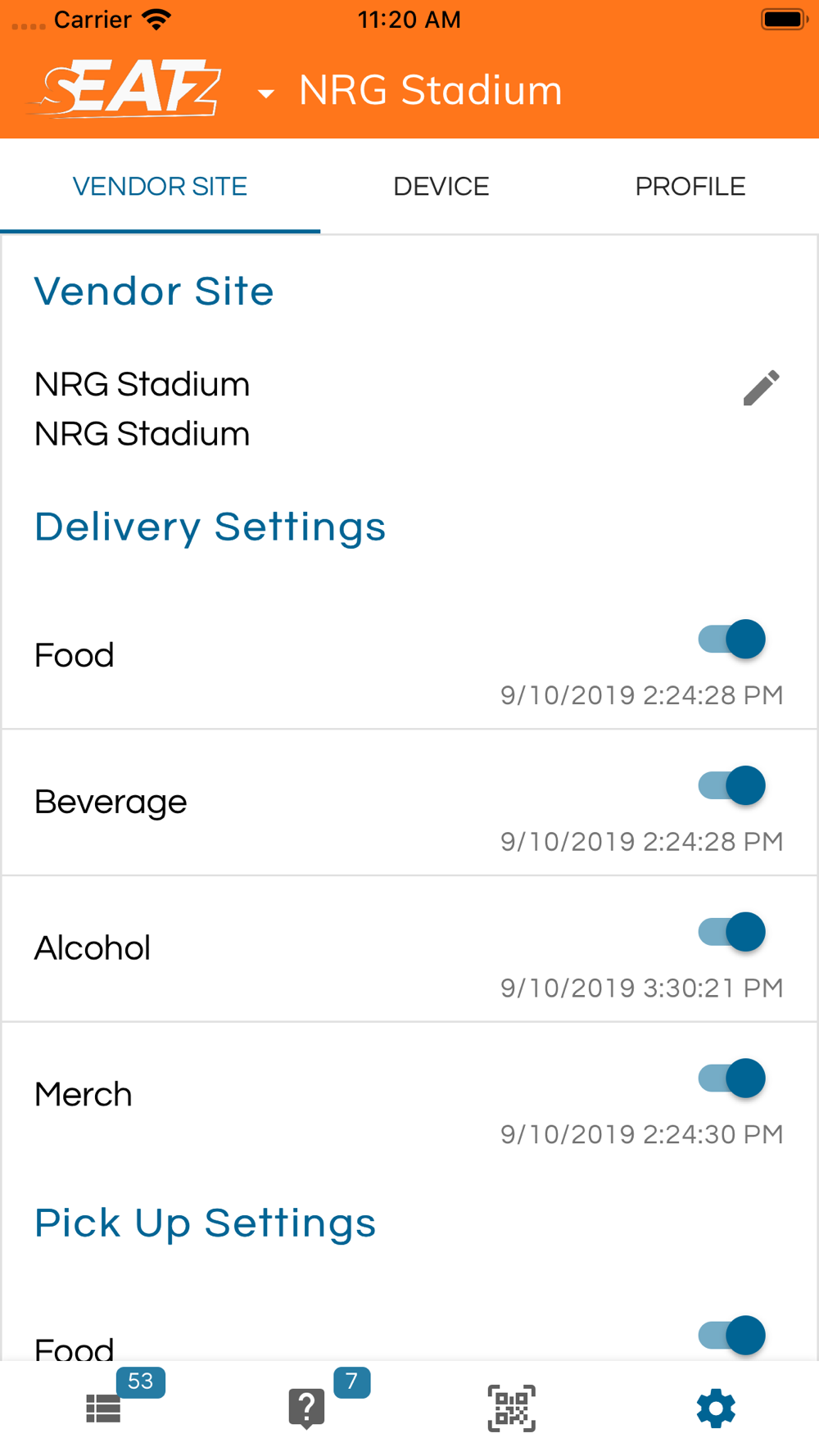Toggle Food pick up setting

(731, 1335)
